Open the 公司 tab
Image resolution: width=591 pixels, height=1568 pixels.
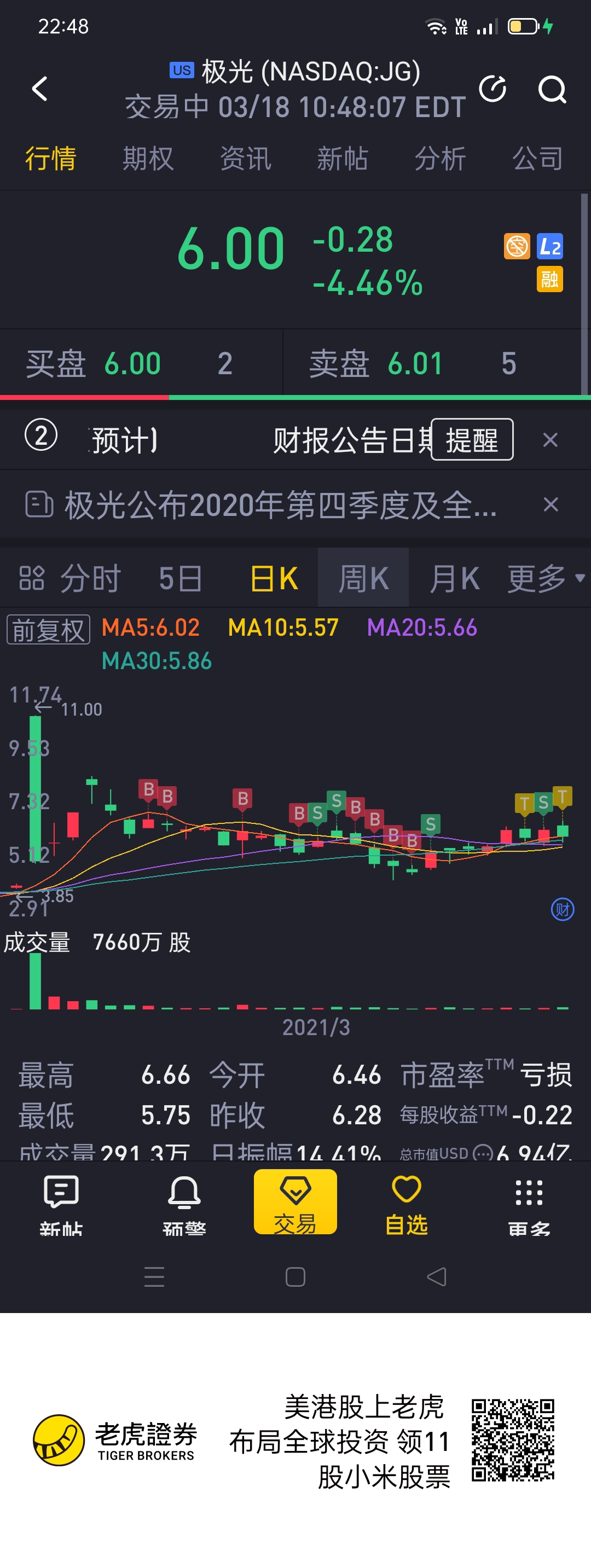[x=537, y=159]
